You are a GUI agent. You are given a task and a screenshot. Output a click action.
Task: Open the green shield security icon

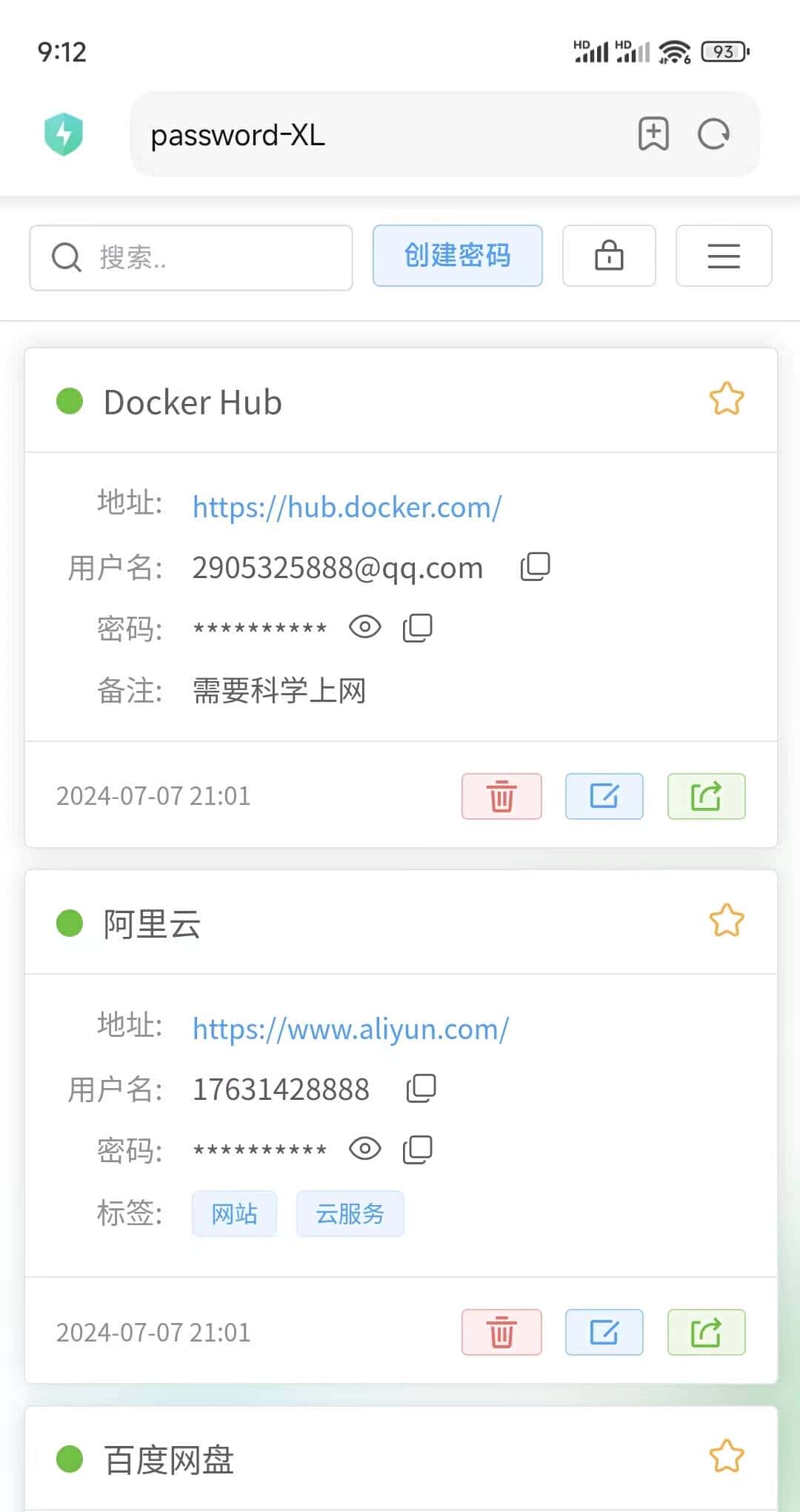(x=64, y=134)
